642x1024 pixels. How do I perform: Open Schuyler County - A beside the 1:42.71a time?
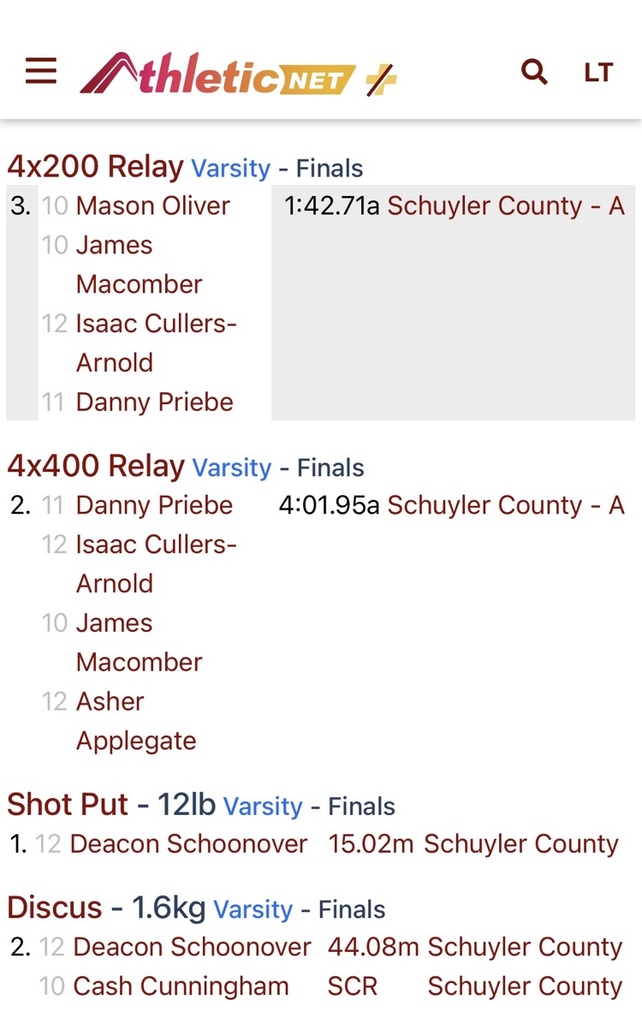505,206
